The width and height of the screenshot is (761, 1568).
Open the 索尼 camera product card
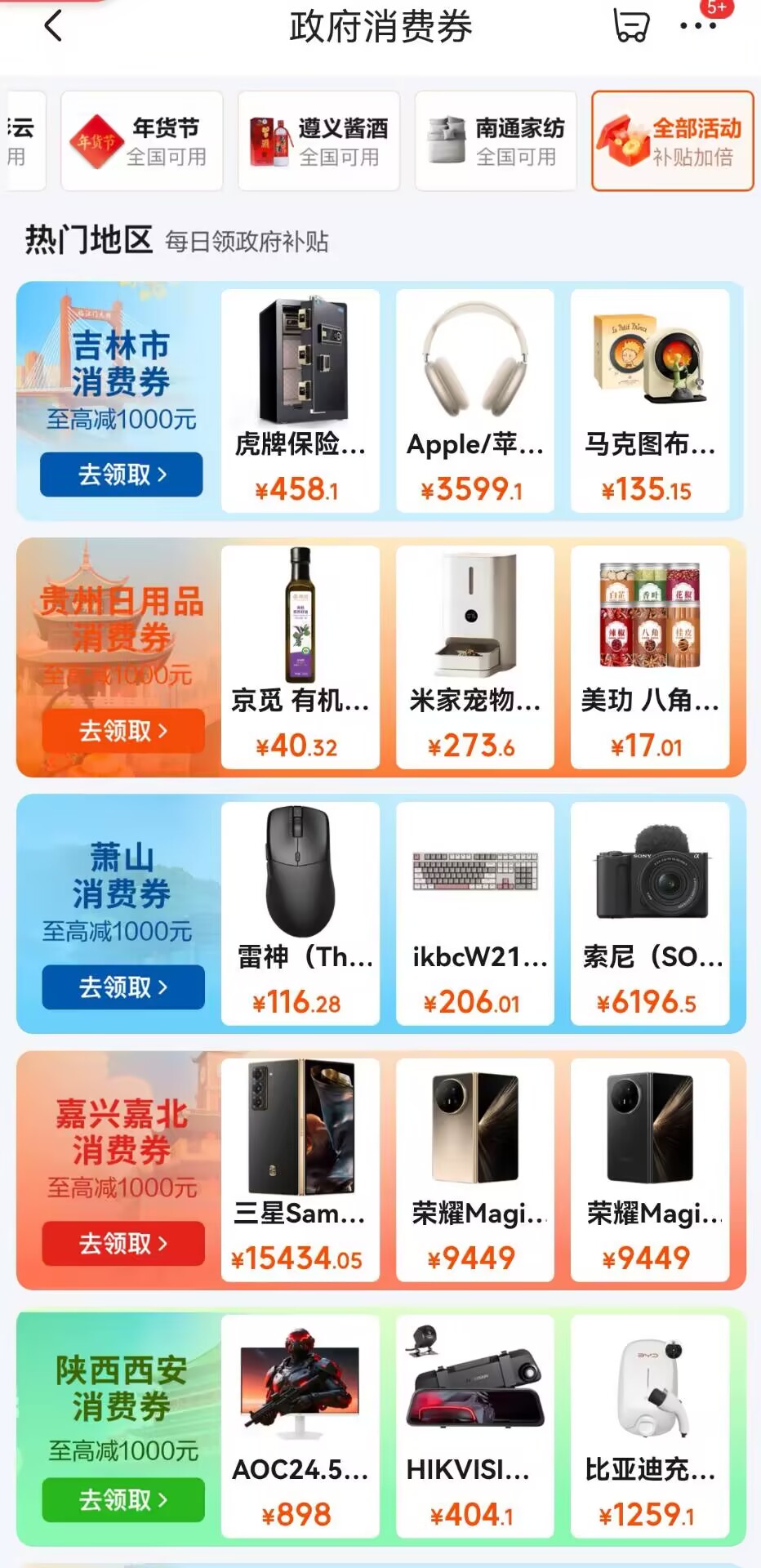pyautogui.click(x=650, y=914)
